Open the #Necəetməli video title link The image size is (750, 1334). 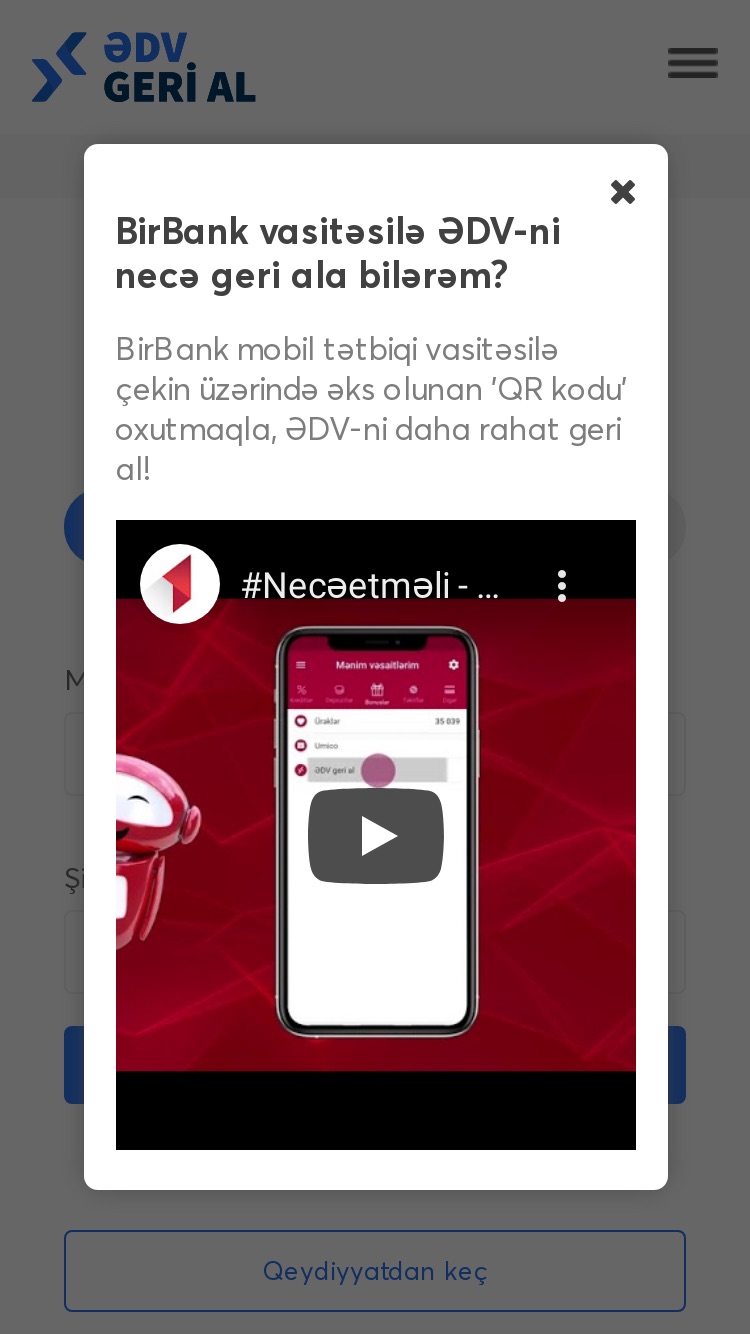point(370,586)
